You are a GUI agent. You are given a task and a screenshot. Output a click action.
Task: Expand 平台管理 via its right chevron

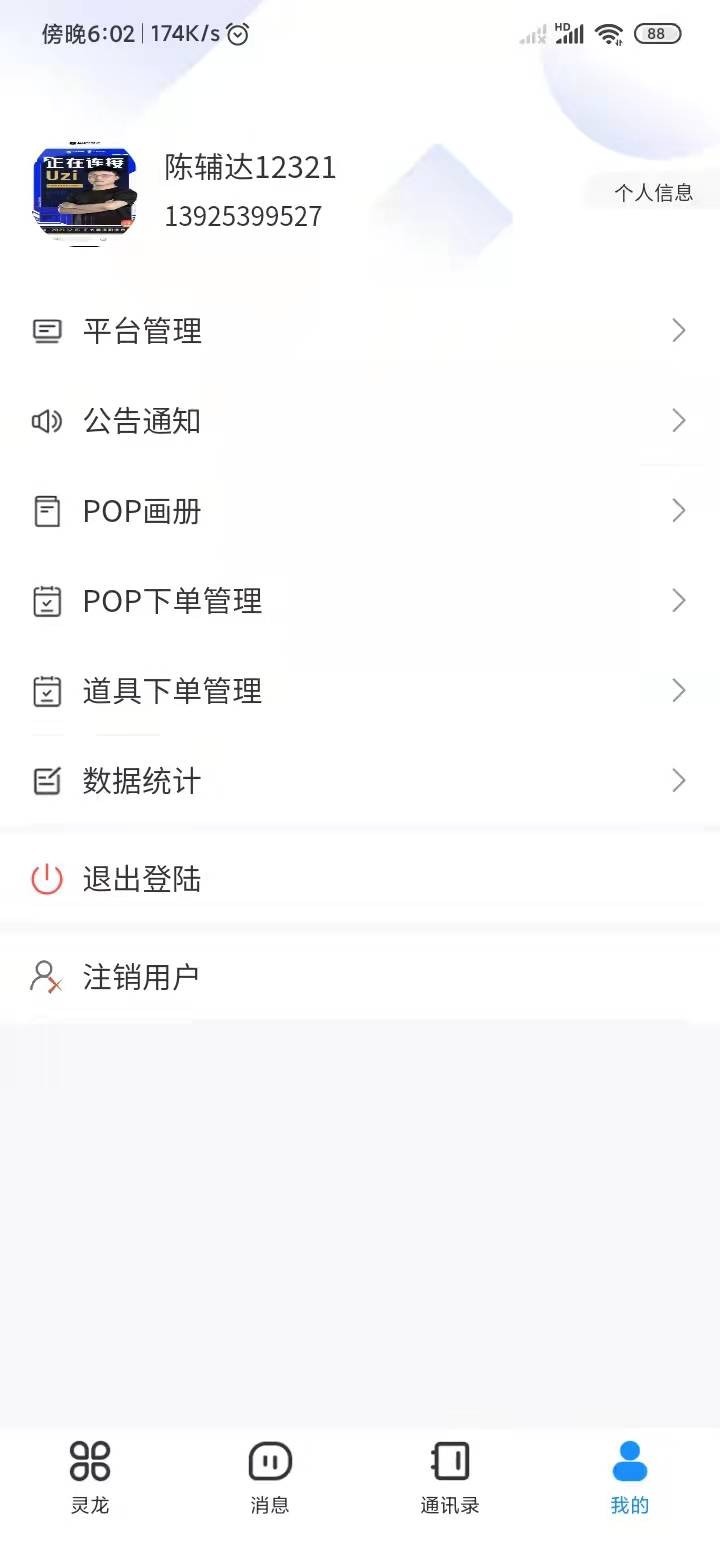click(x=678, y=330)
